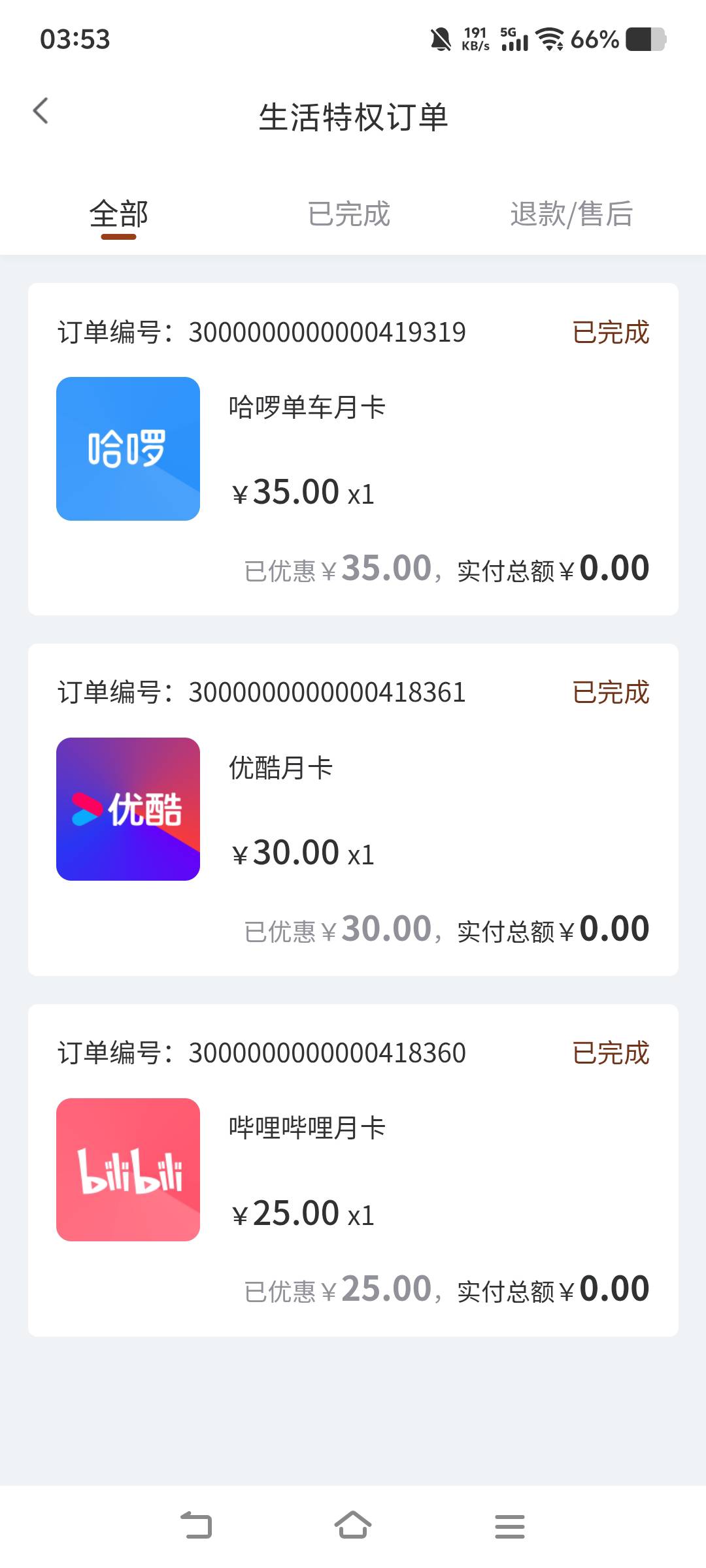
Task: Select the 全部 tab
Action: coord(119,214)
